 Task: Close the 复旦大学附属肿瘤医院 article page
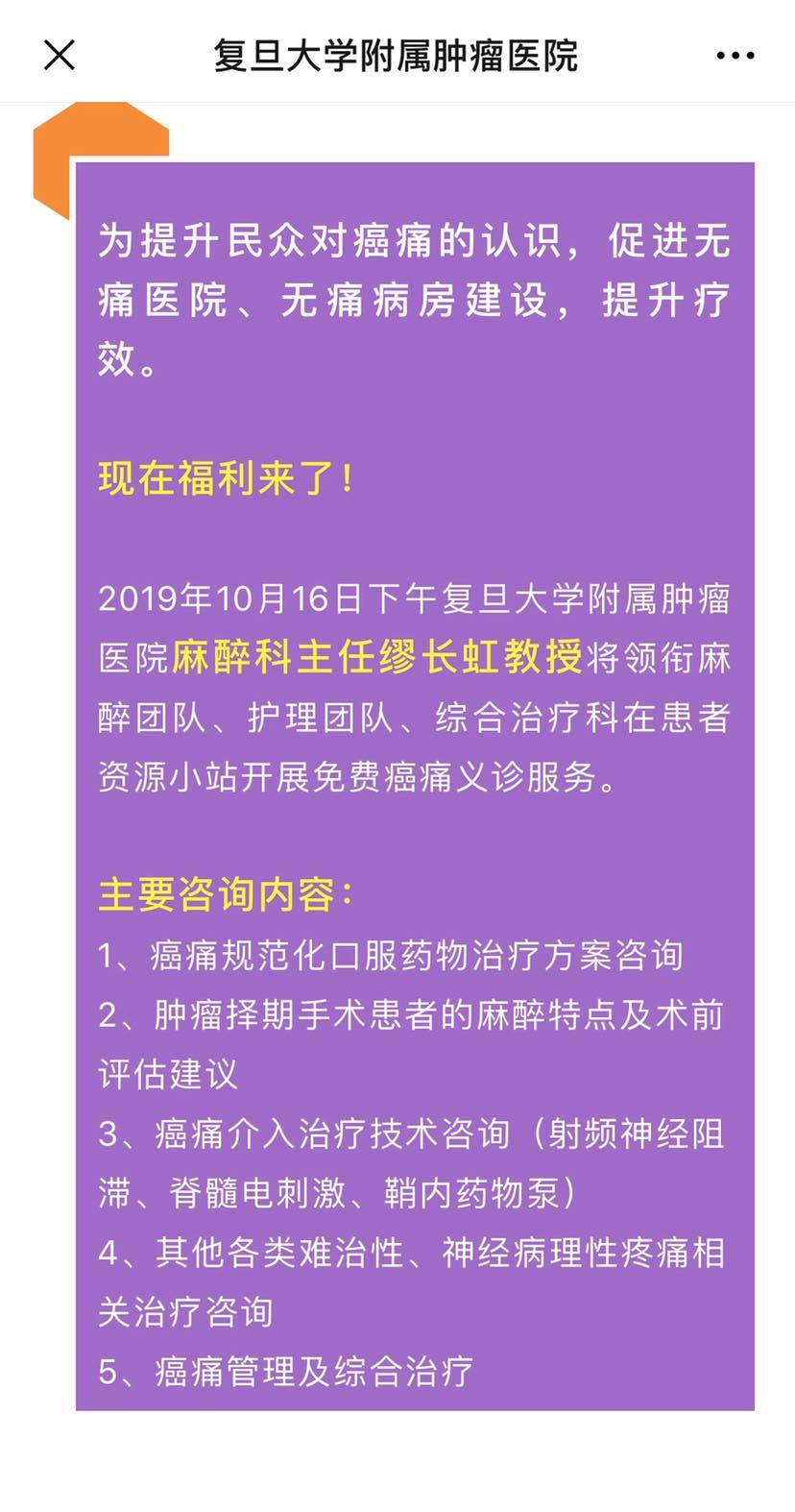point(60,55)
